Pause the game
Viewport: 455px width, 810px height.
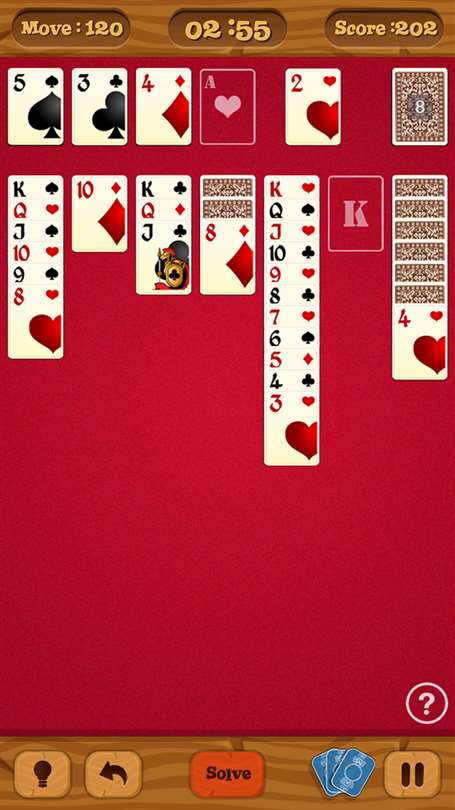[413, 773]
